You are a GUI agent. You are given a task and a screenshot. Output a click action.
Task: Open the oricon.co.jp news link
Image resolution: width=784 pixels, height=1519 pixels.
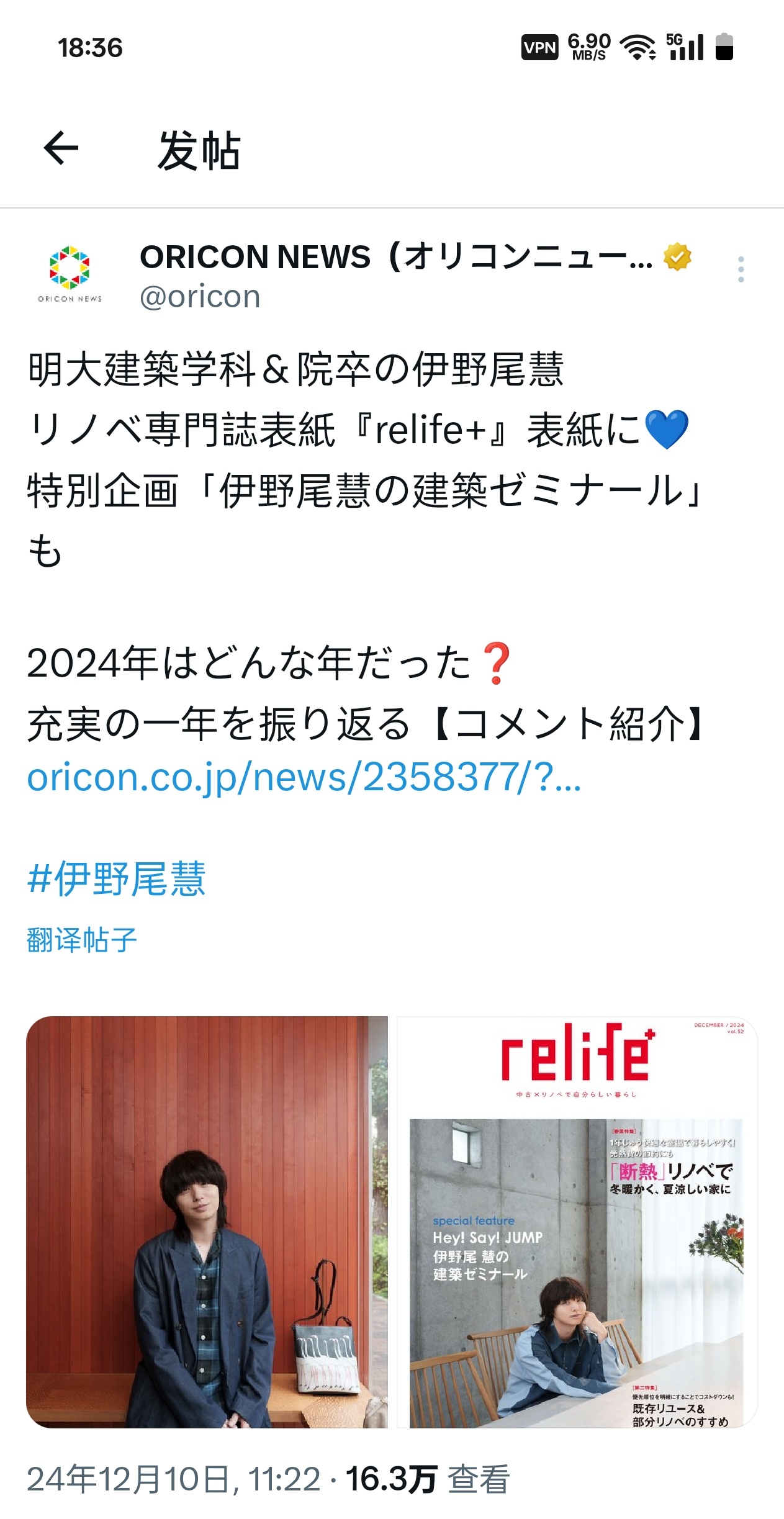pos(304,777)
